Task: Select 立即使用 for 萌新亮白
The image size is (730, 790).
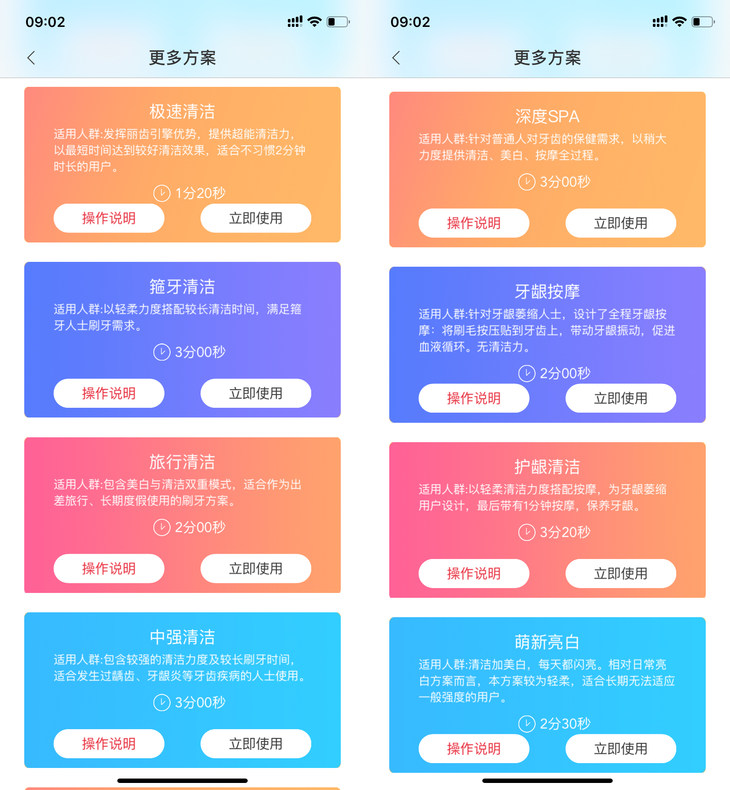Action: tap(621, 748)
